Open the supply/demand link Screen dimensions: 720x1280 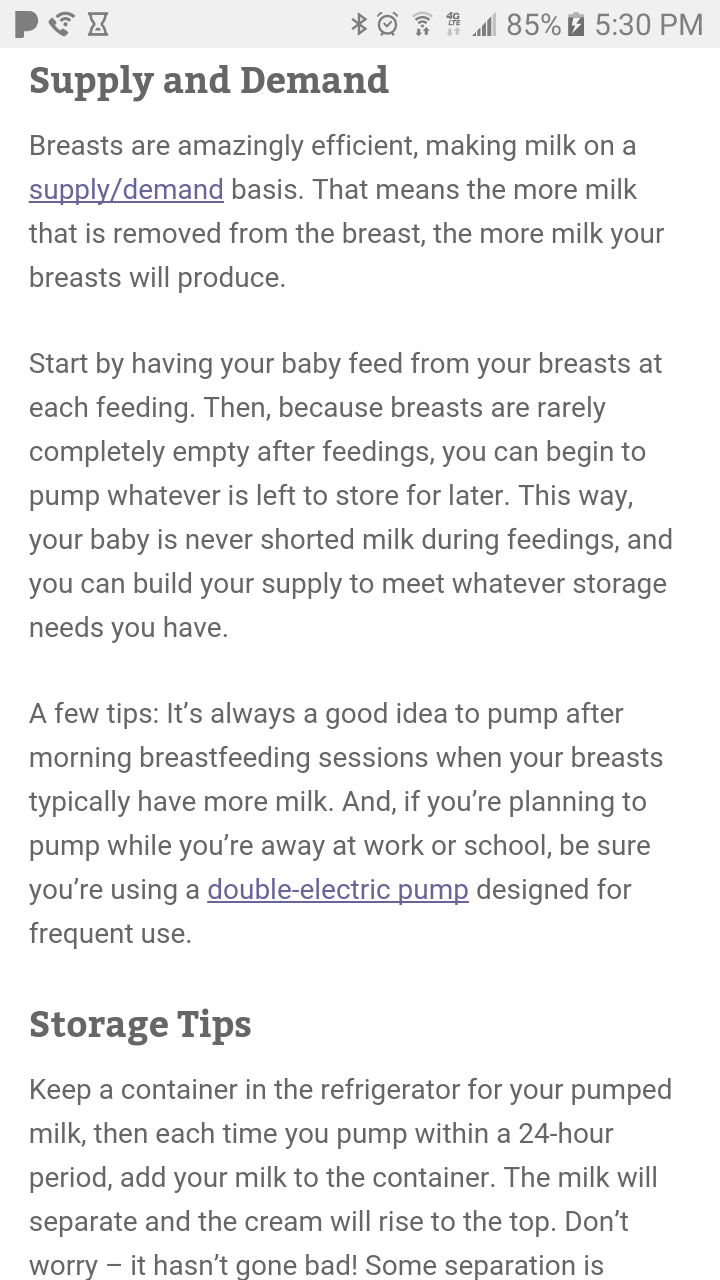[126, 190]
